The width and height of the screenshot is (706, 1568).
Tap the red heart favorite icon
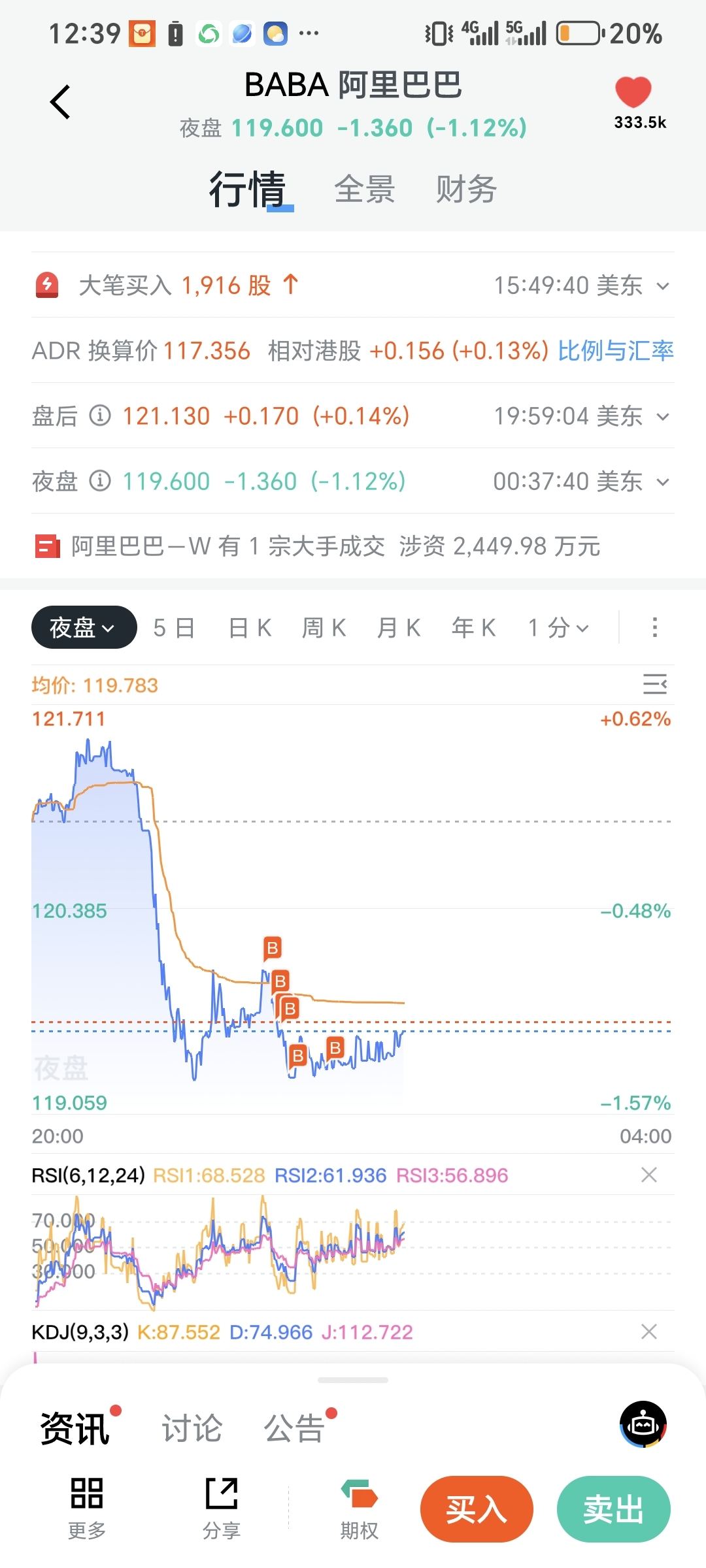click(633, 92)
